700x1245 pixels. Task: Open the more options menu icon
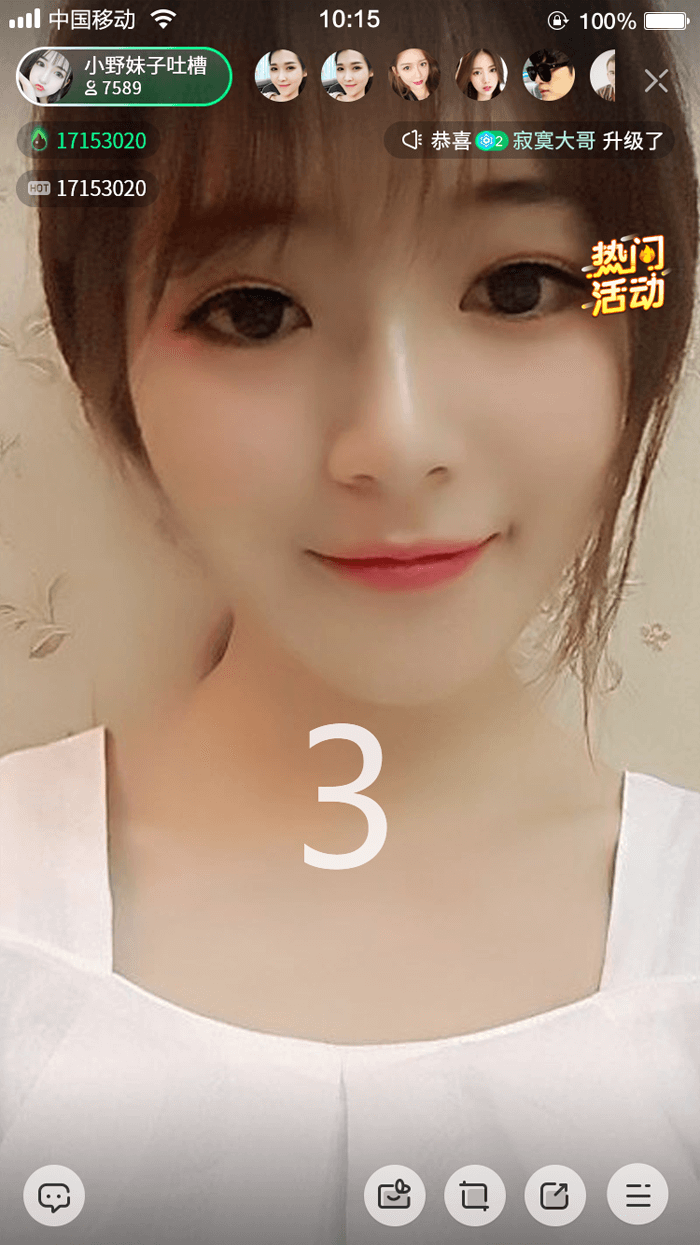pyautogui.click(x=638, y=1195)
